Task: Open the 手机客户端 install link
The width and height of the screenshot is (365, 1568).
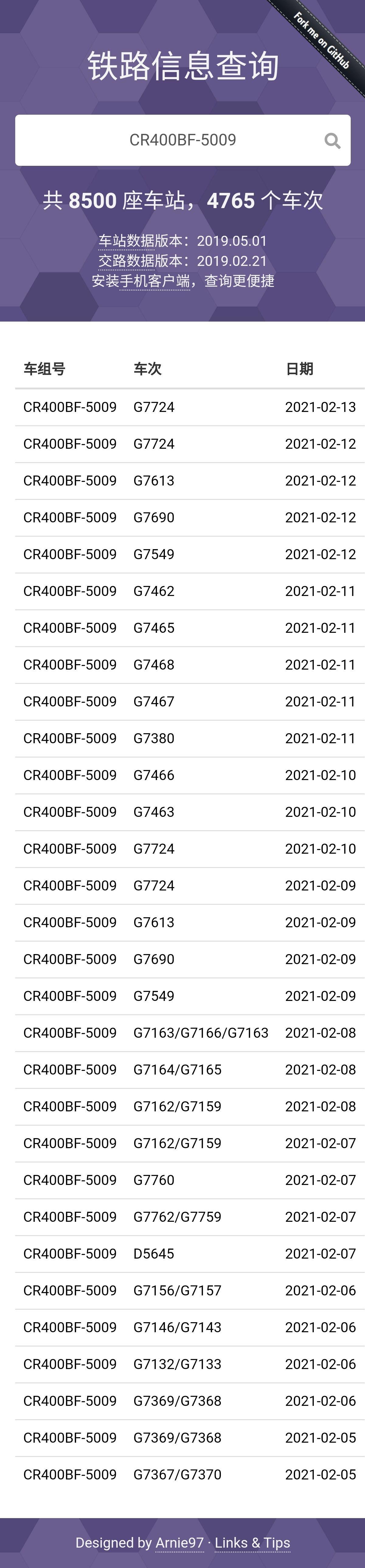Action: [x=155, y=281]
